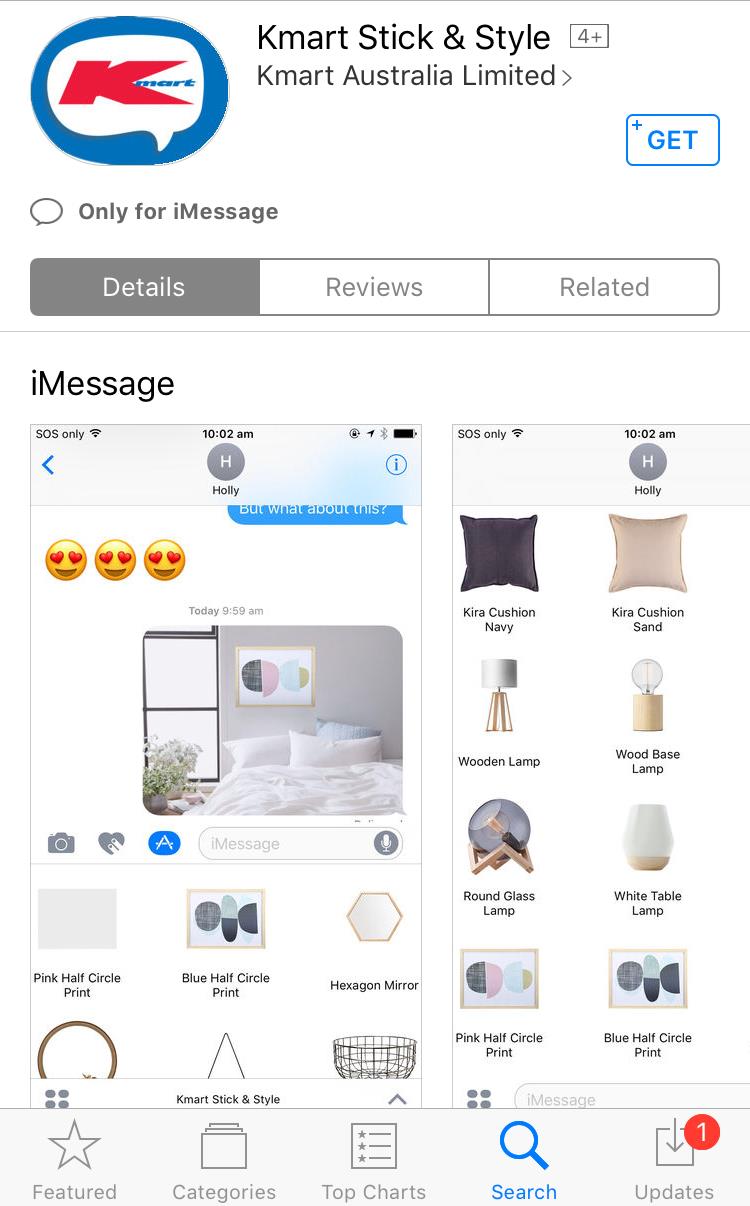This screenshot has width=750, height=1206.
Task: Go to the Featured tab
Action: tap(74, 1160)
